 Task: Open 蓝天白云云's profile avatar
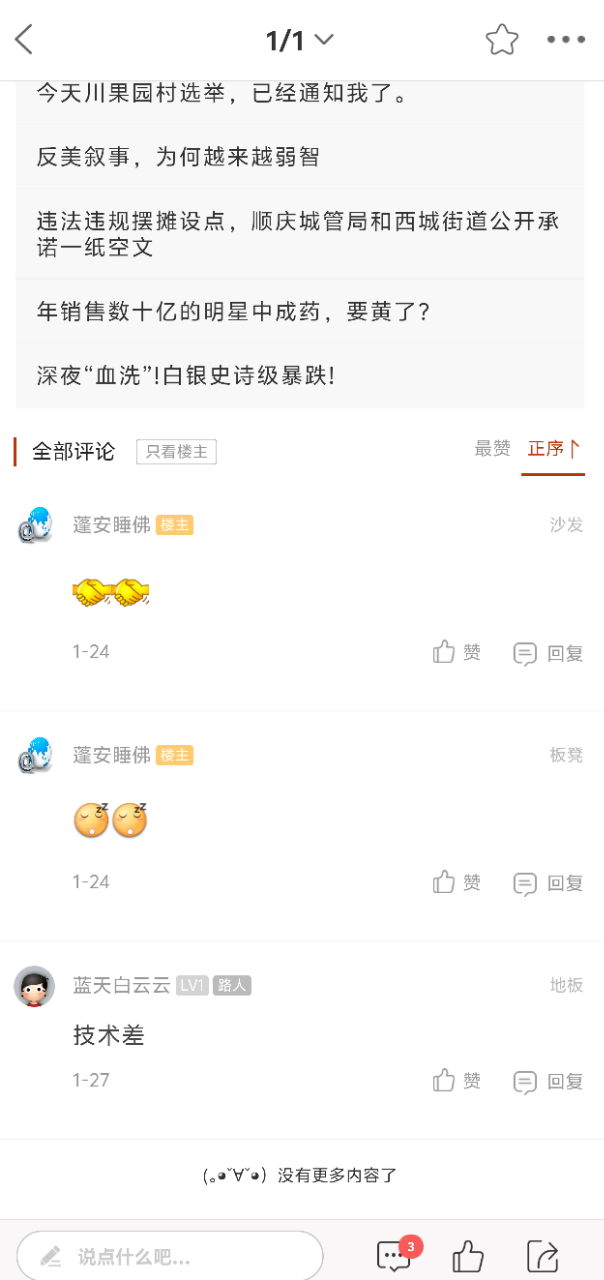(34, 986)
